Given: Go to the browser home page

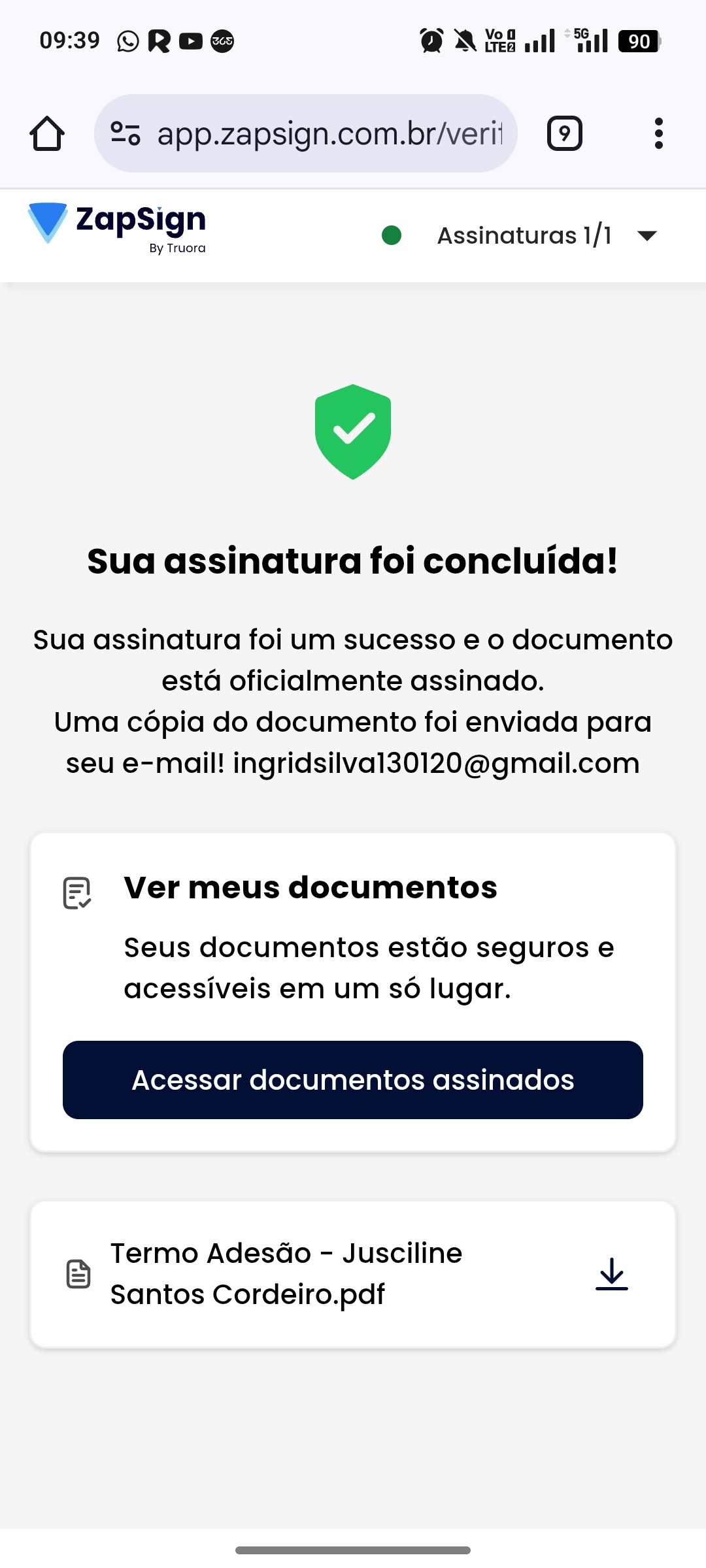Looking at the screenshot, I should click(x=47, y=134).
